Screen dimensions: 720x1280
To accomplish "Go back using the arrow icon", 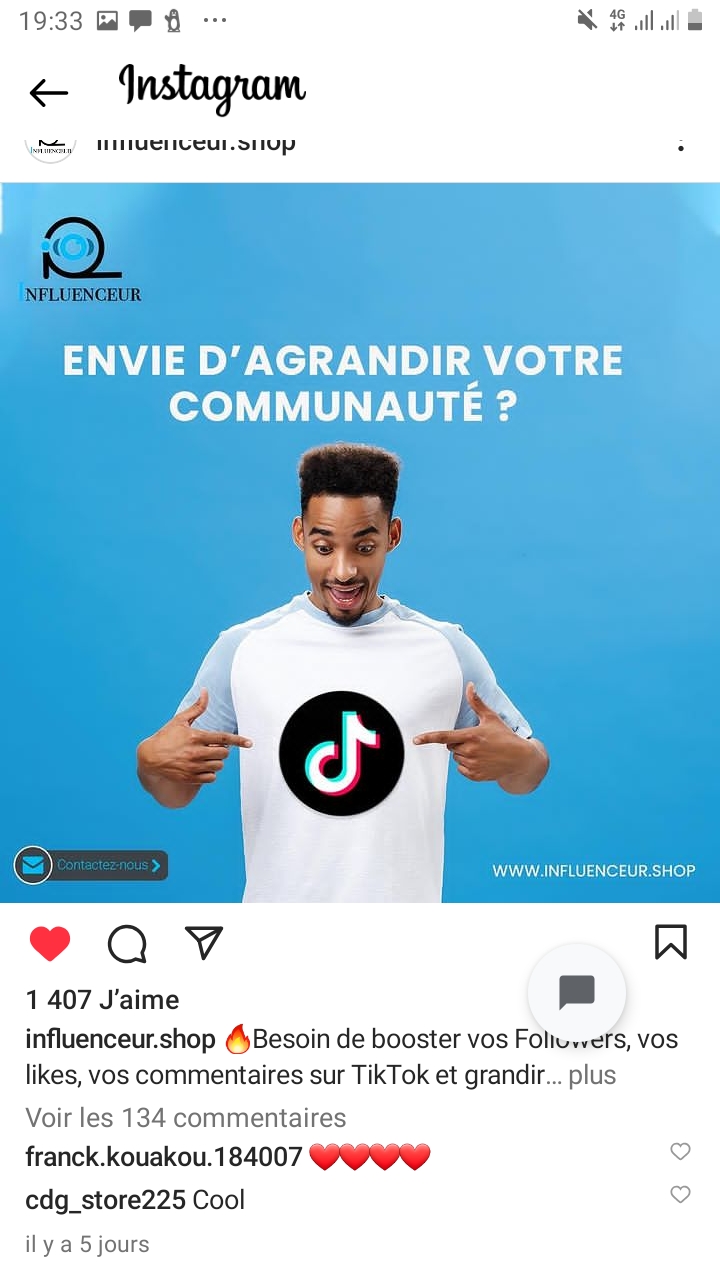I will click(48, 93).
